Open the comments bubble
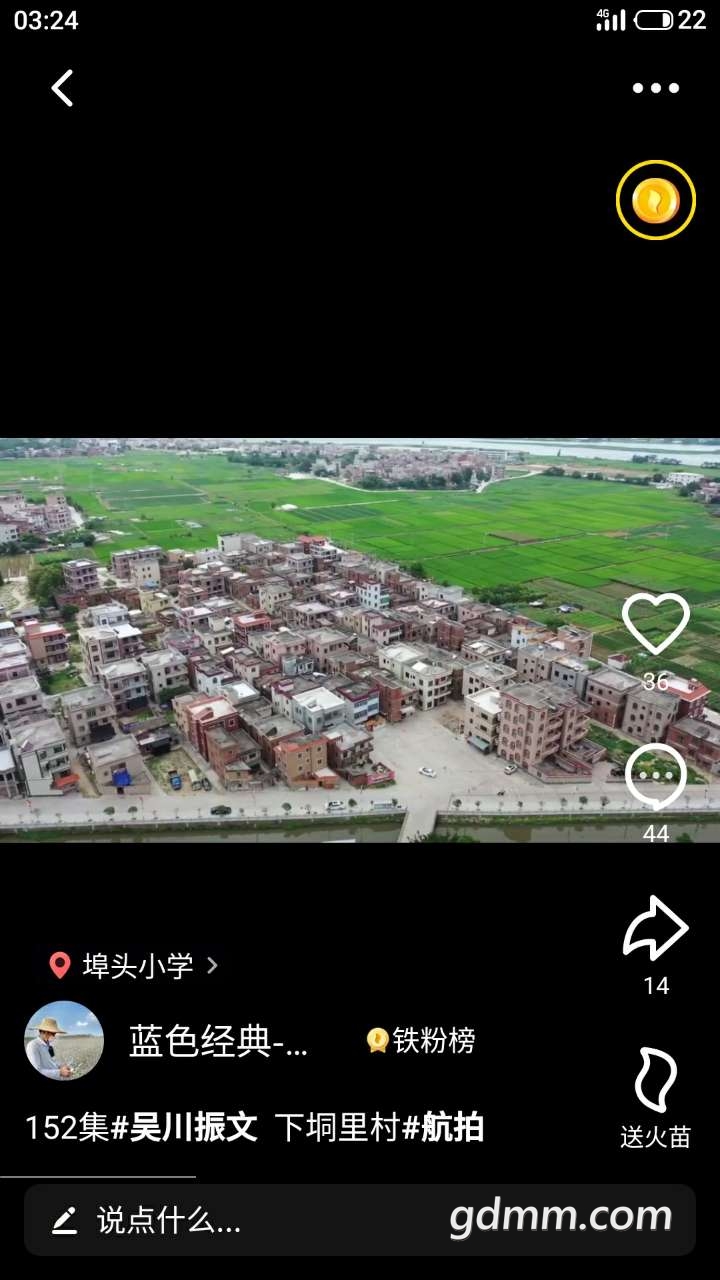This screenshot has height=1280, width=720. click(x=656, y=778)
